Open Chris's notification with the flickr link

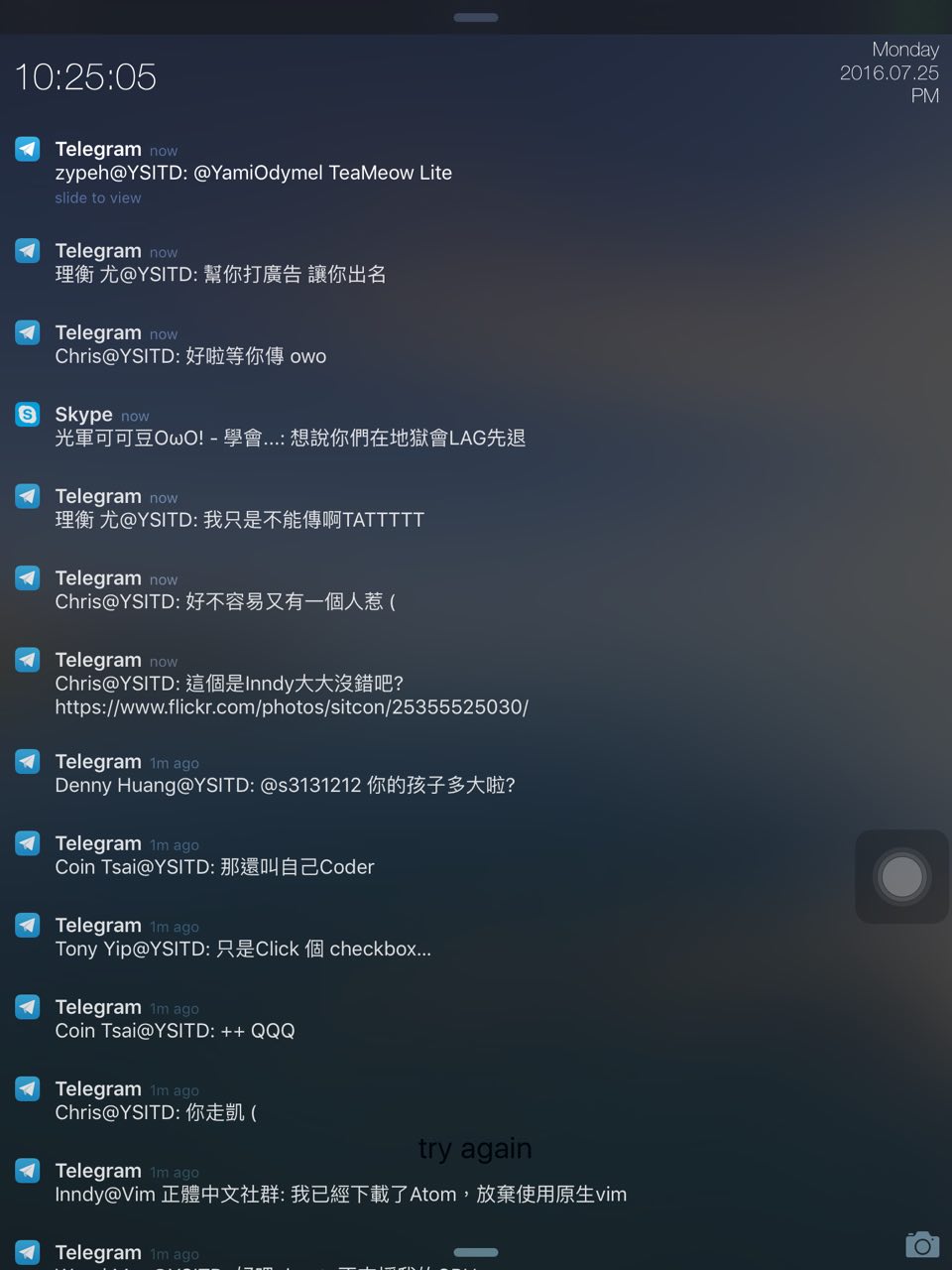(x=292, y=695)
